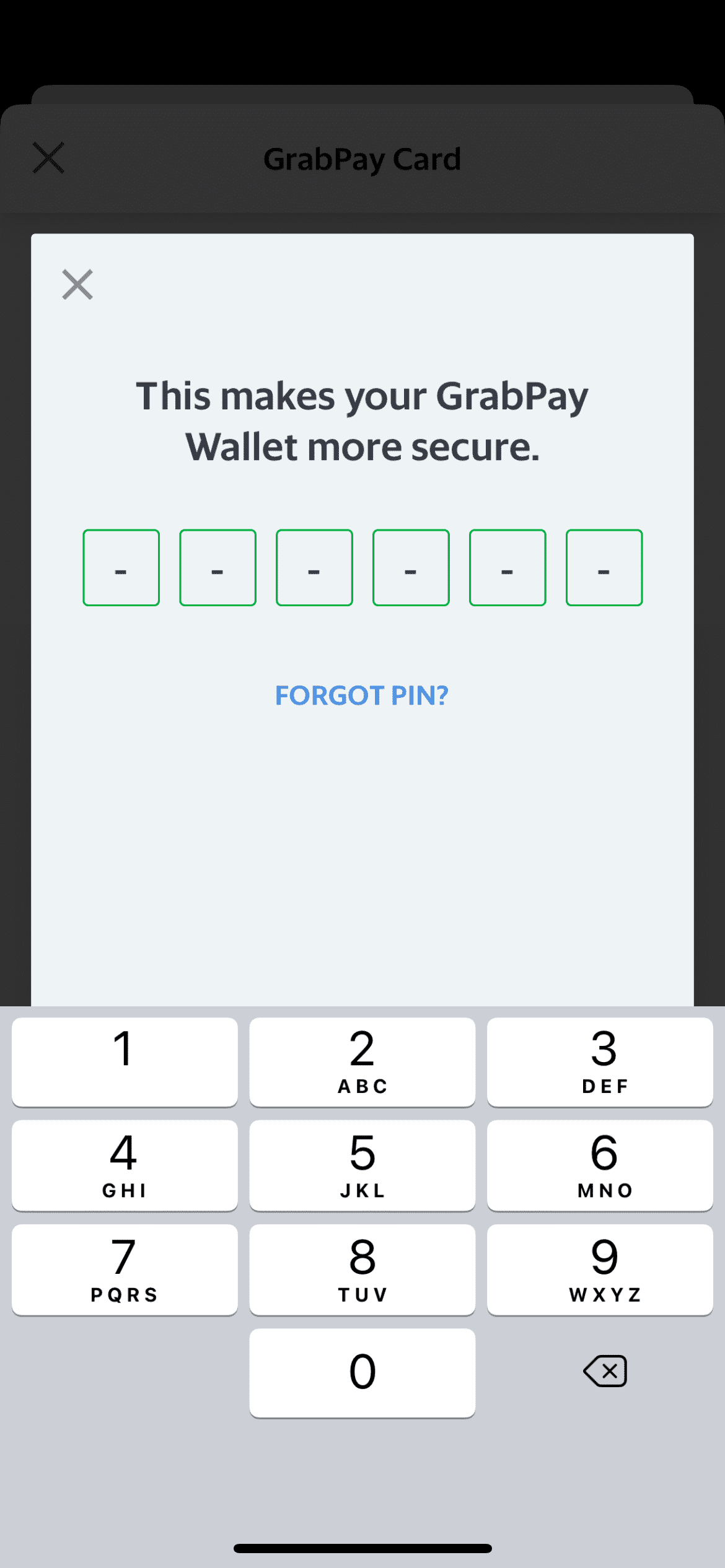Enter digit 1 on the keypad
The image size is (725, 1568).
click(x=125, y=1062)
